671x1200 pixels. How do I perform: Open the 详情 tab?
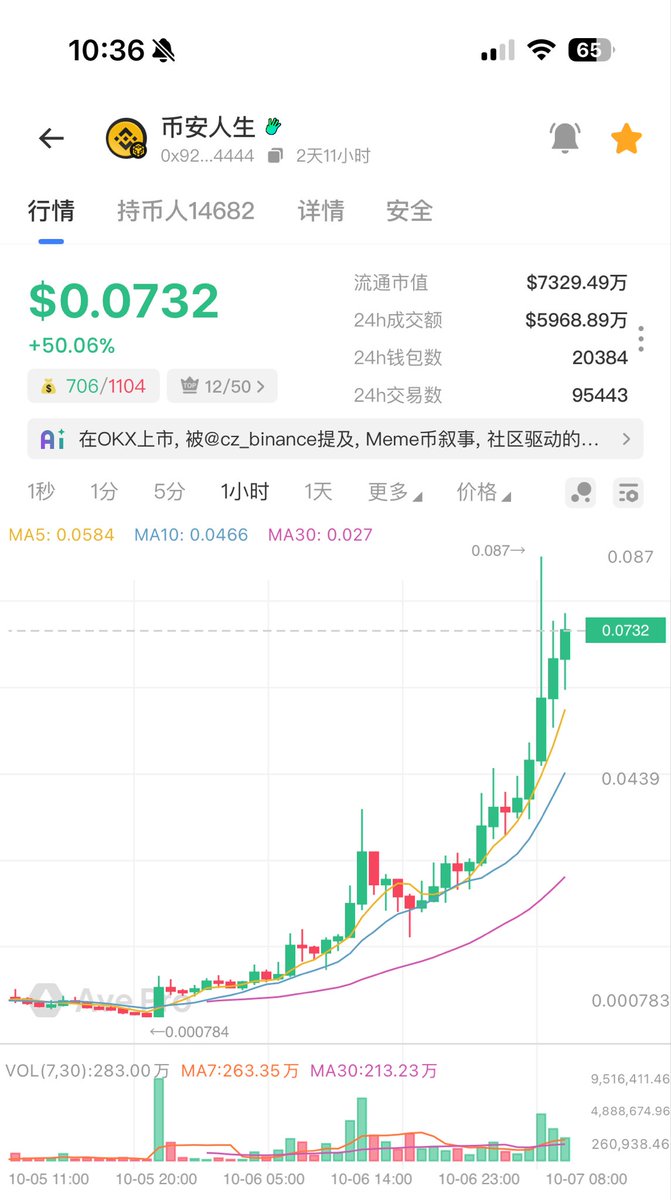pyautogui.click(x=321, y=211)
